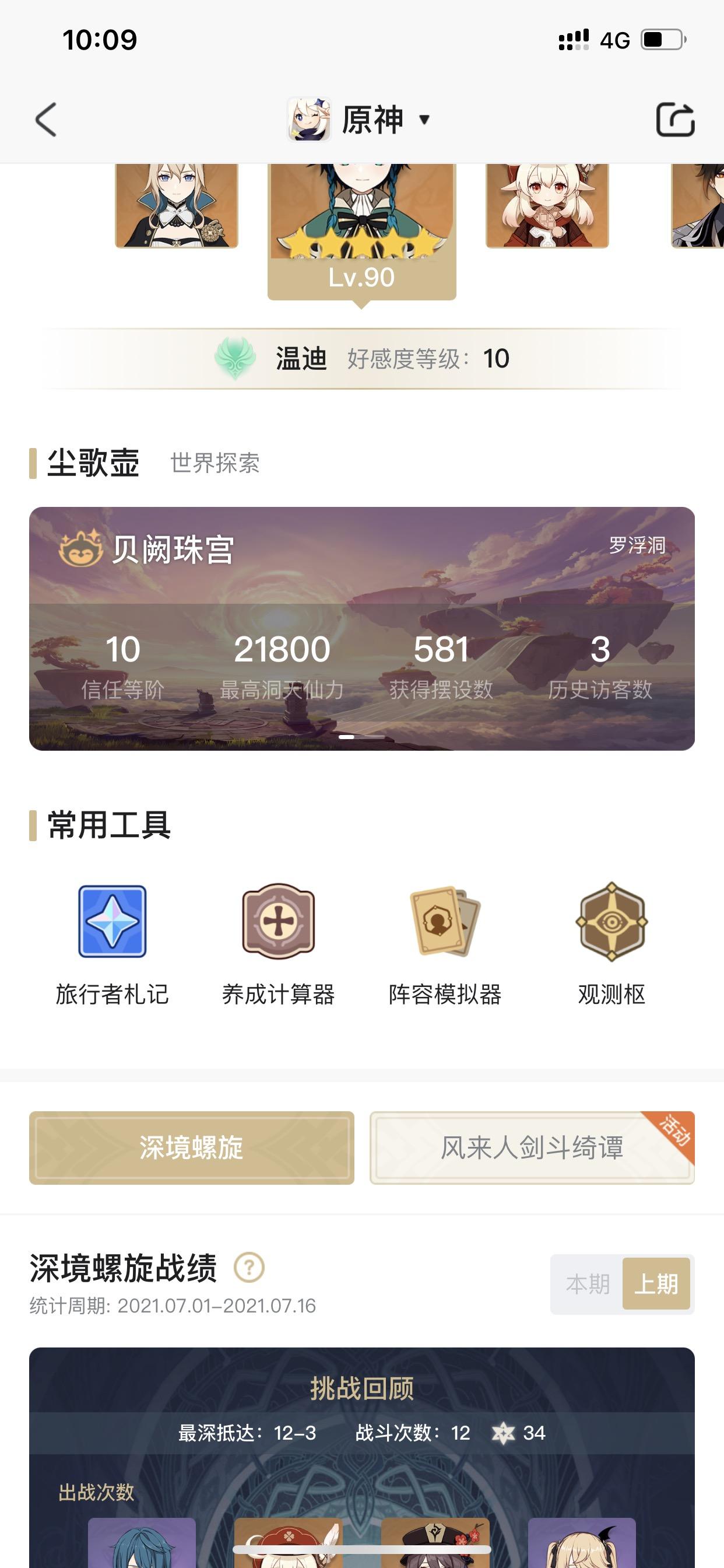Select the Jean character portrait
Screen dimensions: 724x1568
click(177, 205)
